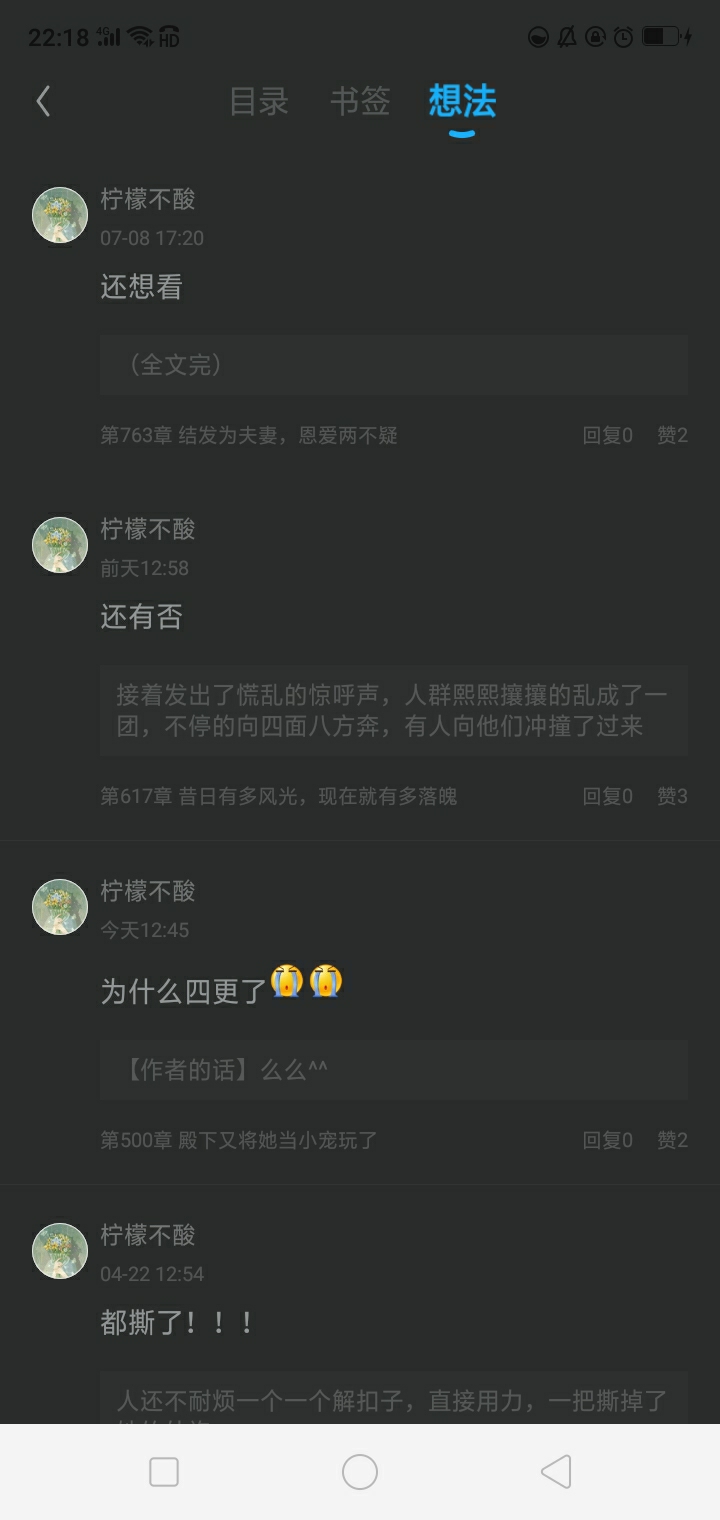Like the 还有否 comment
Viewport: 720px width, 1520px height.
click(672, 796)
